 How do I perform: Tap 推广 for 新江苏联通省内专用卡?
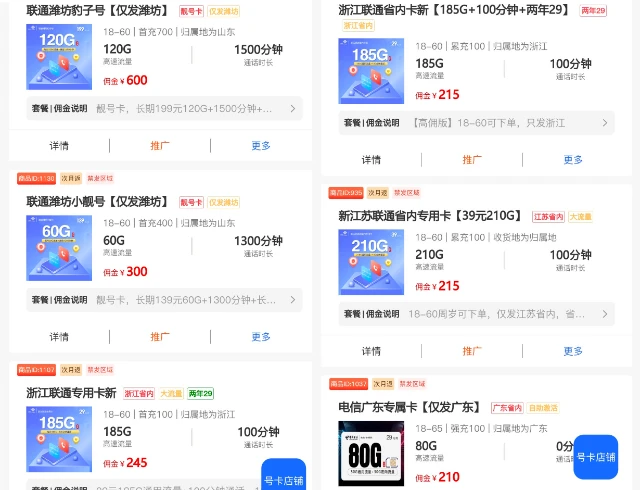[472, 351]
